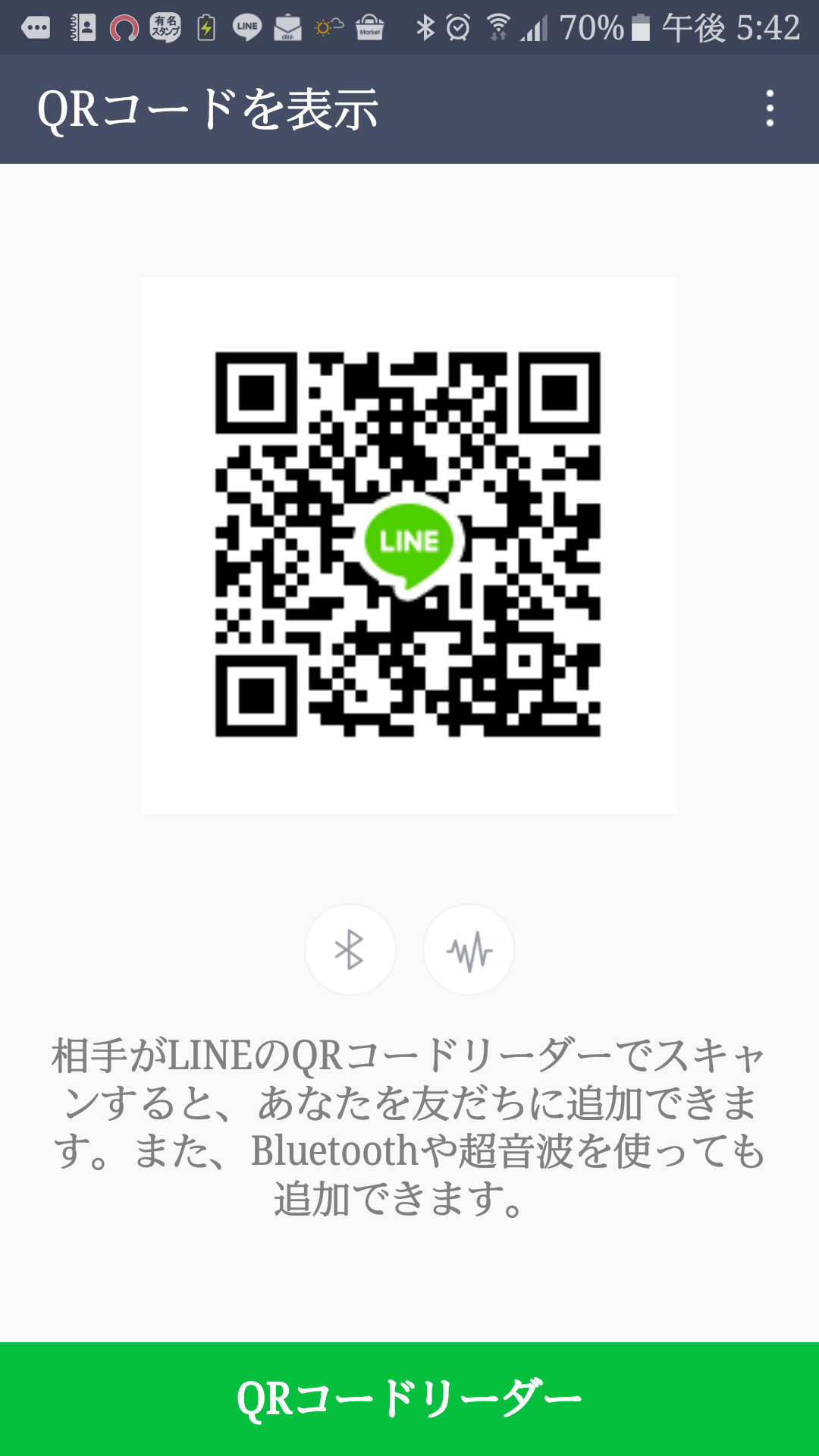The image size is (819, 1456).
Task: Tap the round Bluetooth button below the QR code
Action: coord(350,949)
